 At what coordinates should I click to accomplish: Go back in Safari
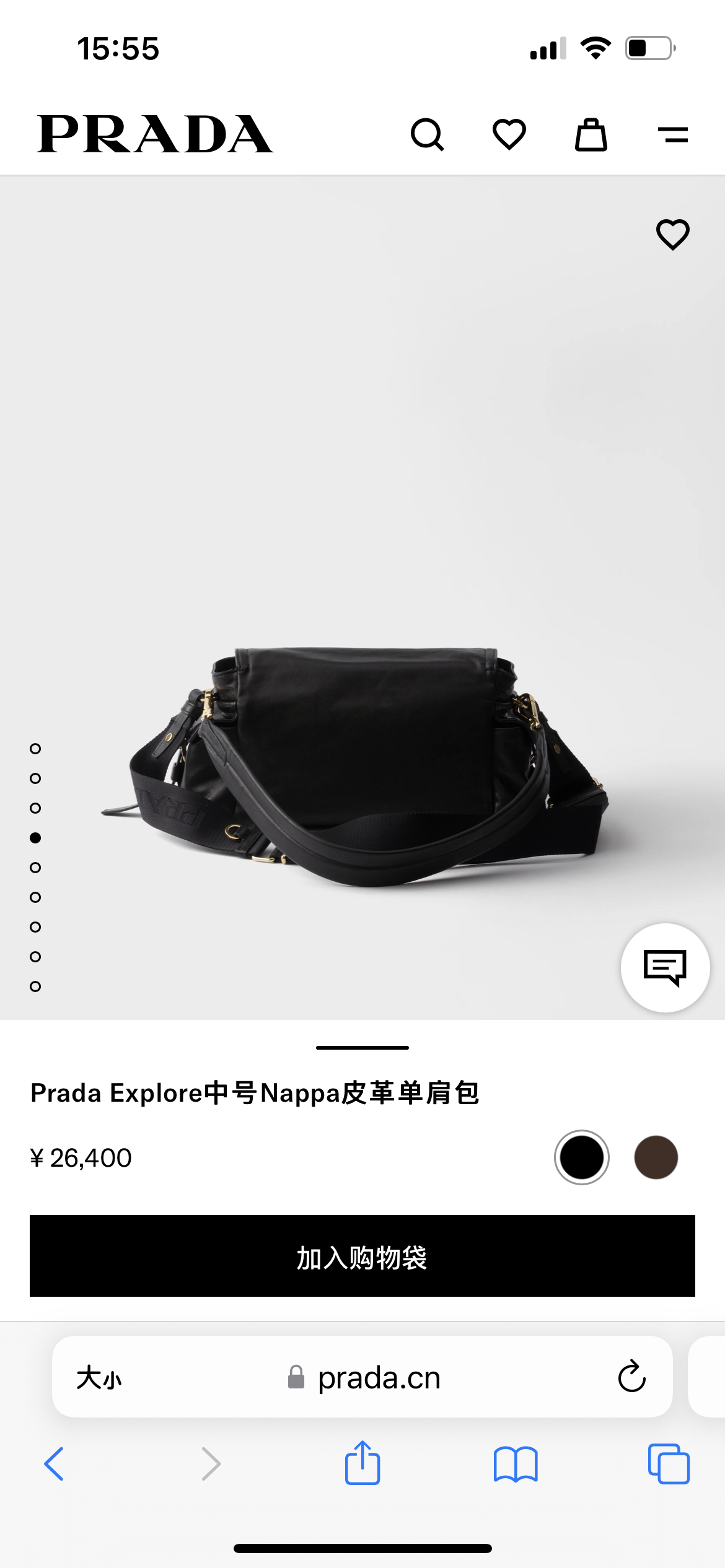coord(55,1464)
